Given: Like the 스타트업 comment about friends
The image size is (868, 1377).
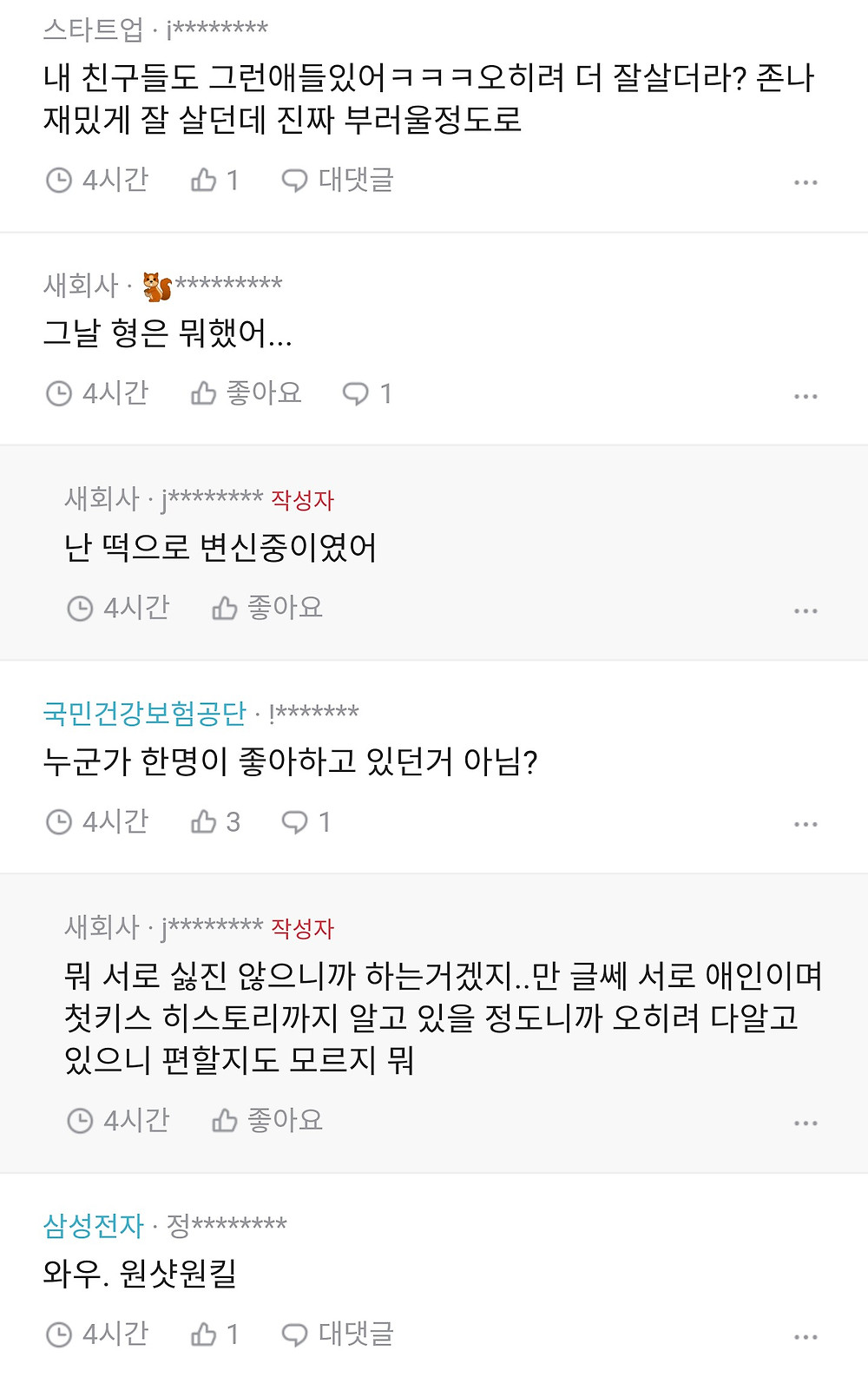Looking at the screenshot, I should coord(214,181).
